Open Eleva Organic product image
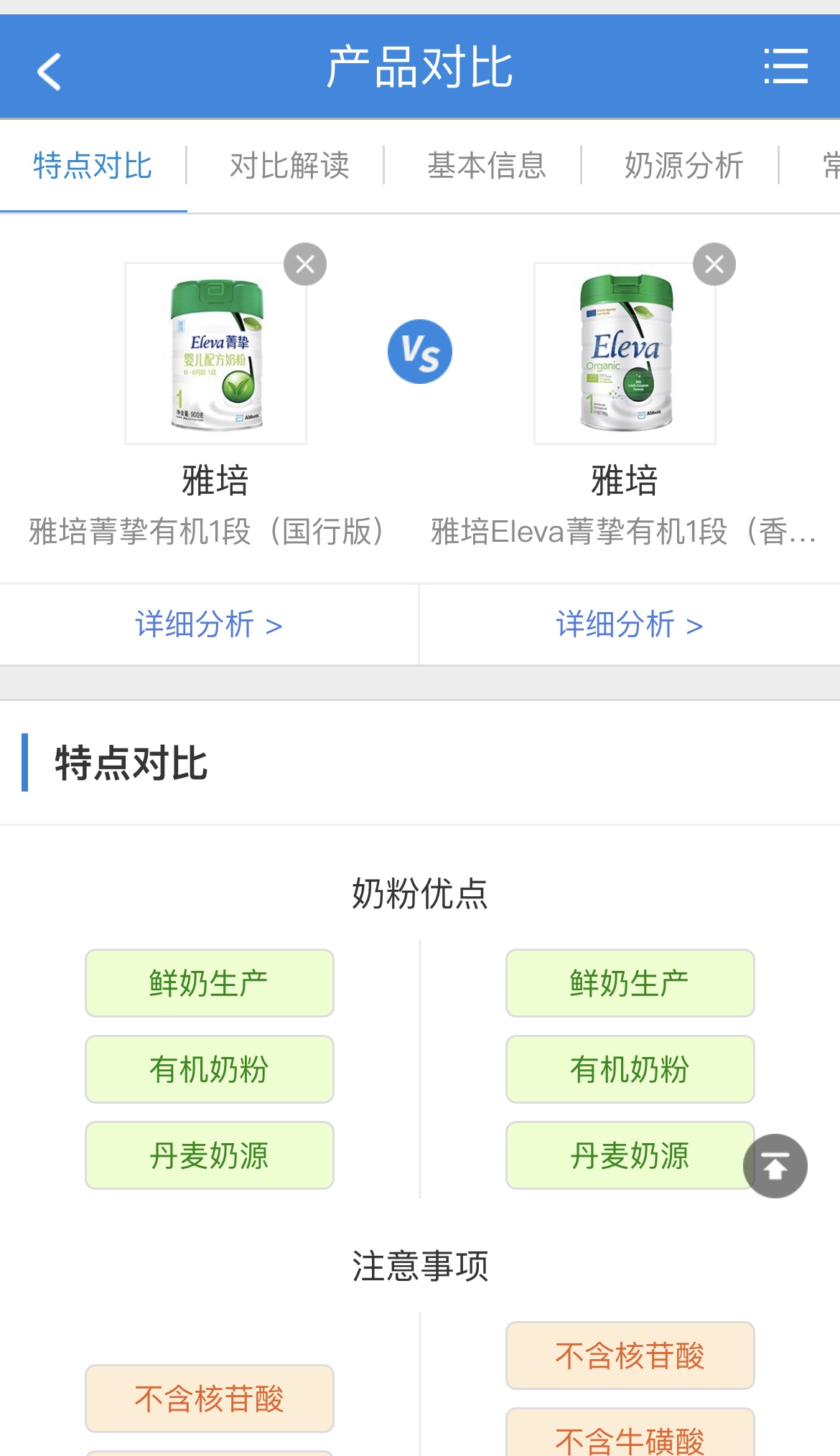Screen dimensions: 840x1456 (625, 354)
